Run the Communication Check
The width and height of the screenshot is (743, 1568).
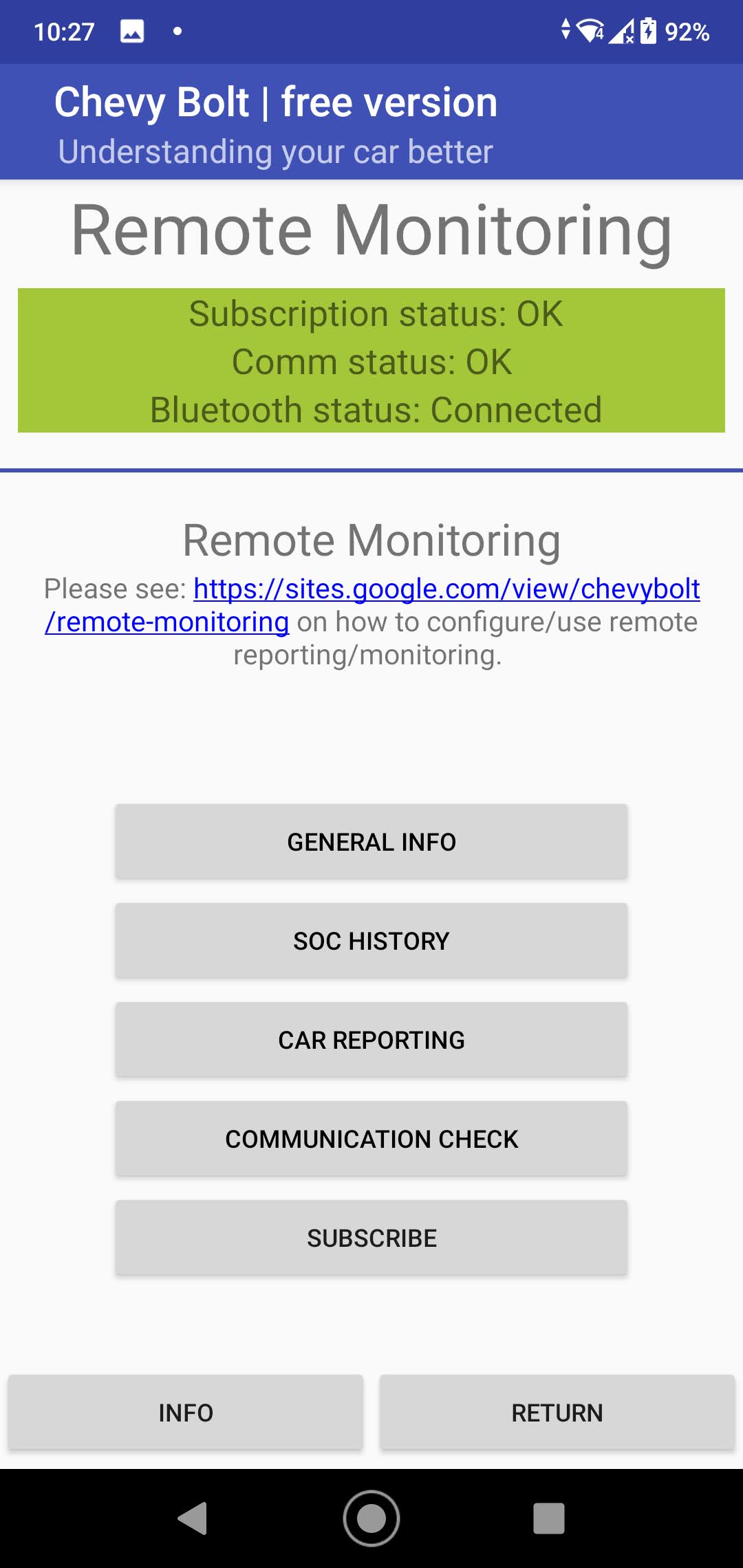(371, 1138)
